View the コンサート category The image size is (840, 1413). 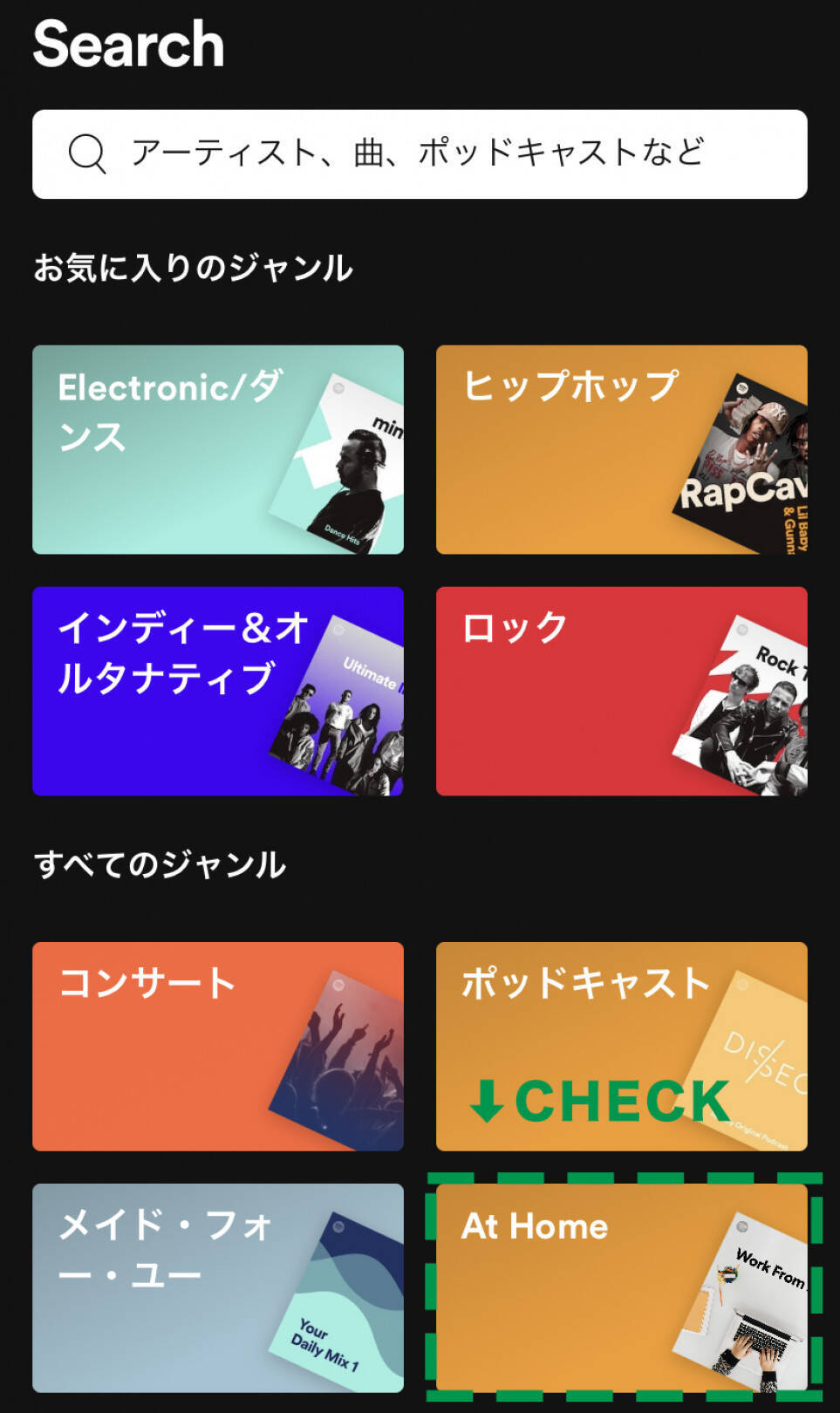218,1046
